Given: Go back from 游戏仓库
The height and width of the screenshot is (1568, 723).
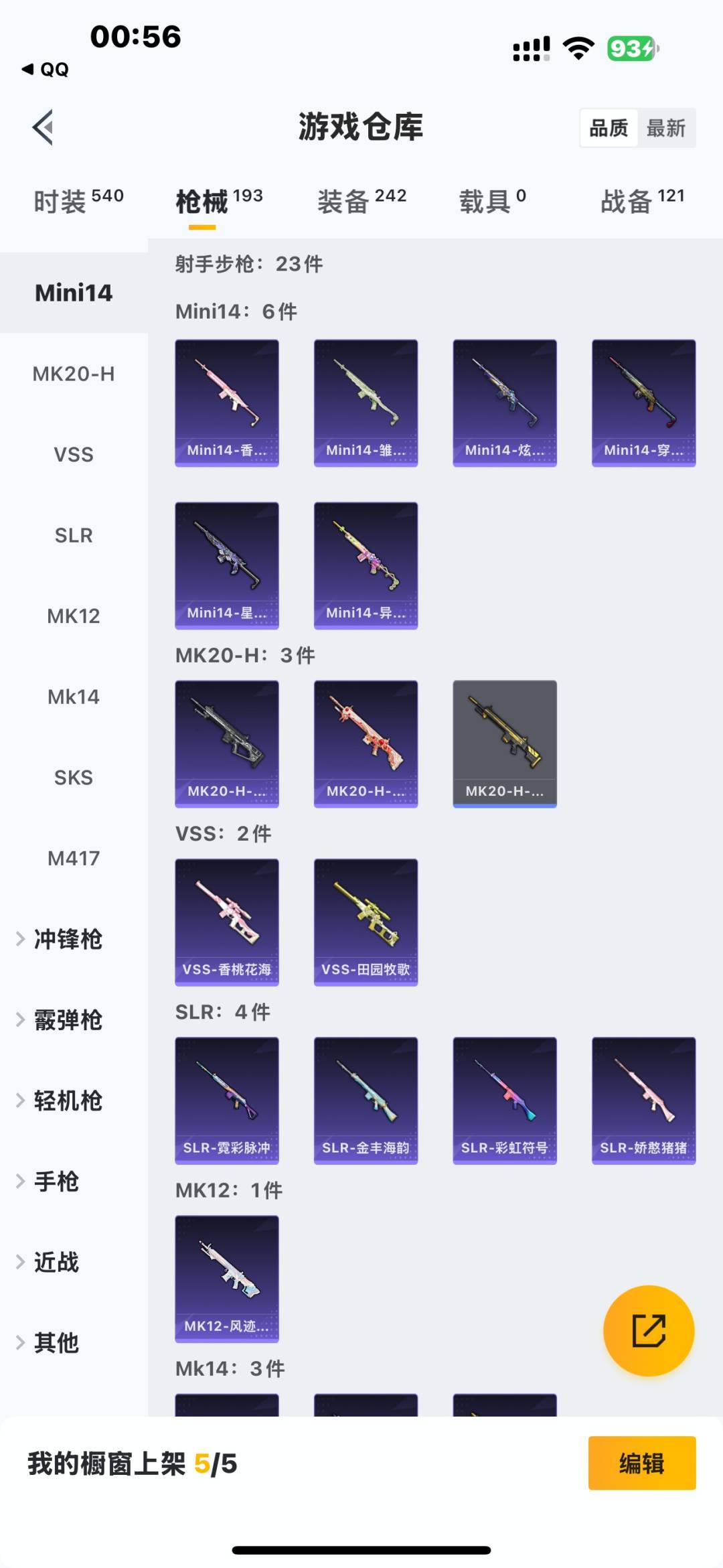Looking at the screenshot, I should coord(44,127).
